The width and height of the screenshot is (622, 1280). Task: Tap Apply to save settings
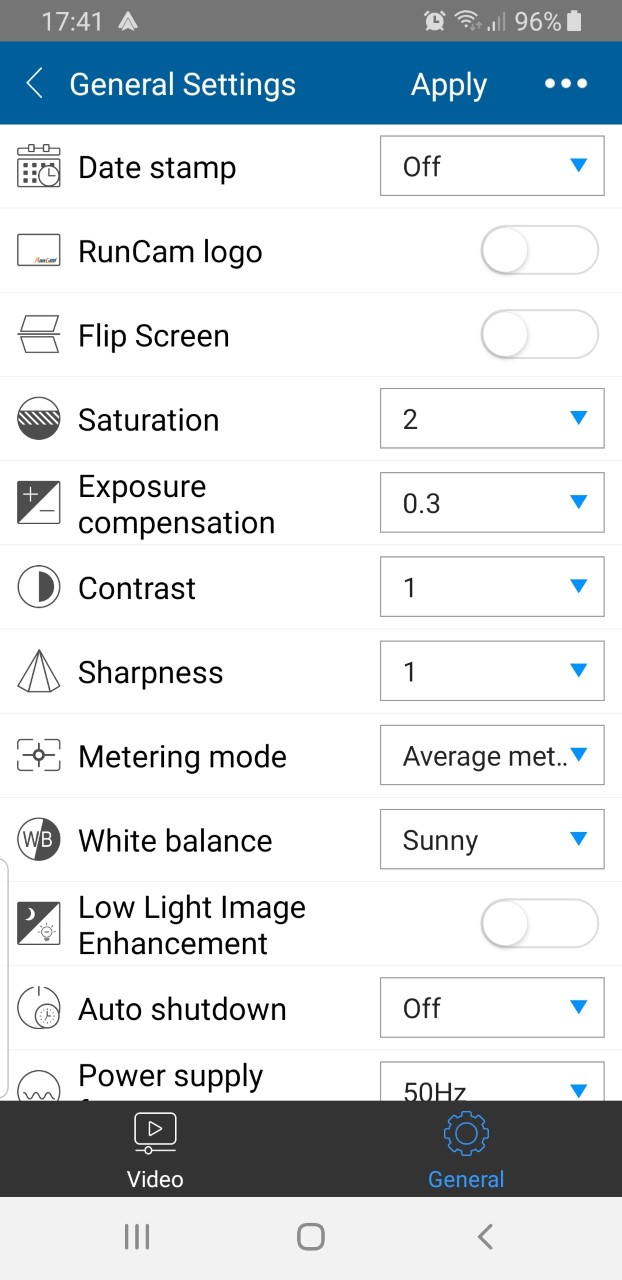pyautogui.click(x=448, y=85)
